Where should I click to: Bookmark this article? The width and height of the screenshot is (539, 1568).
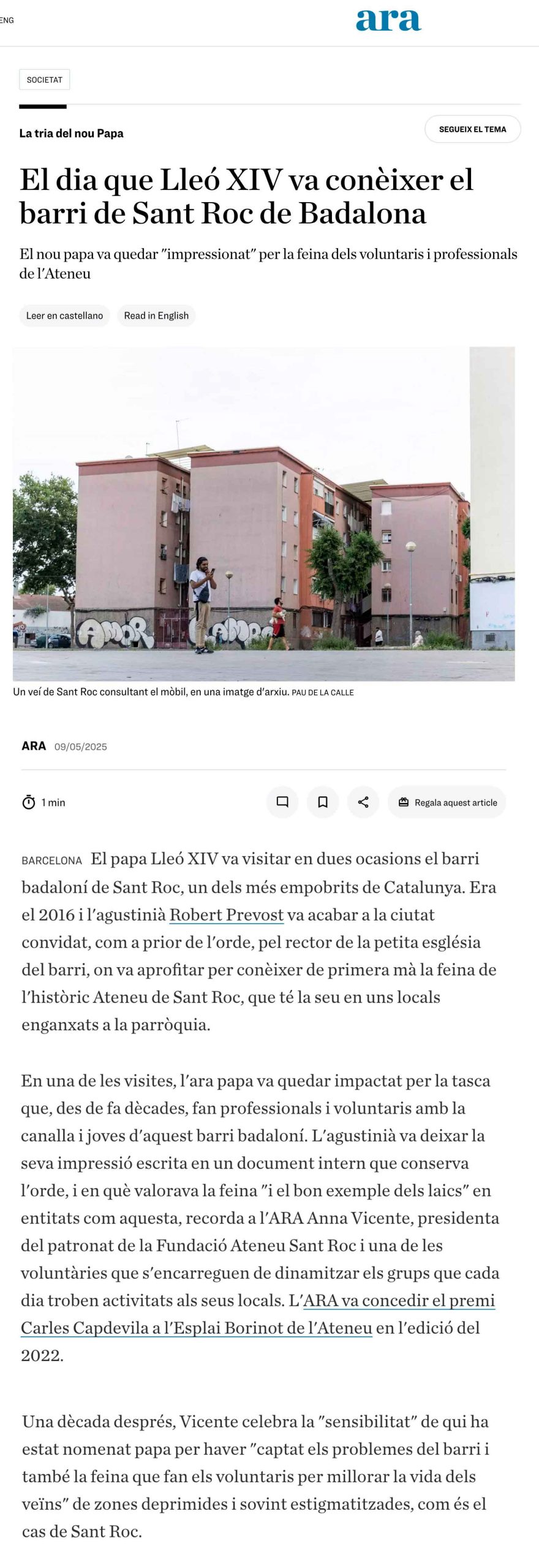click(323, 802)
